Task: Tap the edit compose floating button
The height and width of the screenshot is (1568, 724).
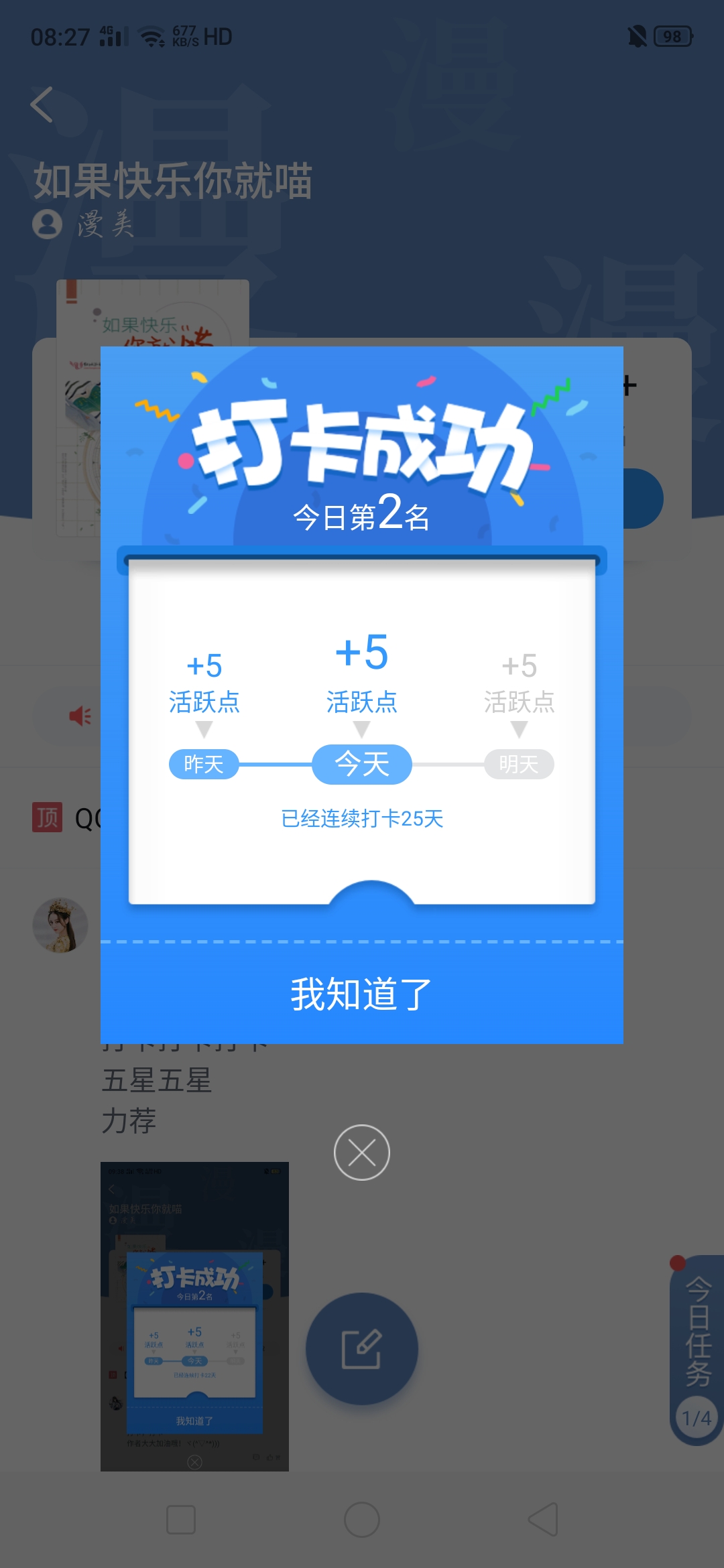Action: pos(362,1349)
